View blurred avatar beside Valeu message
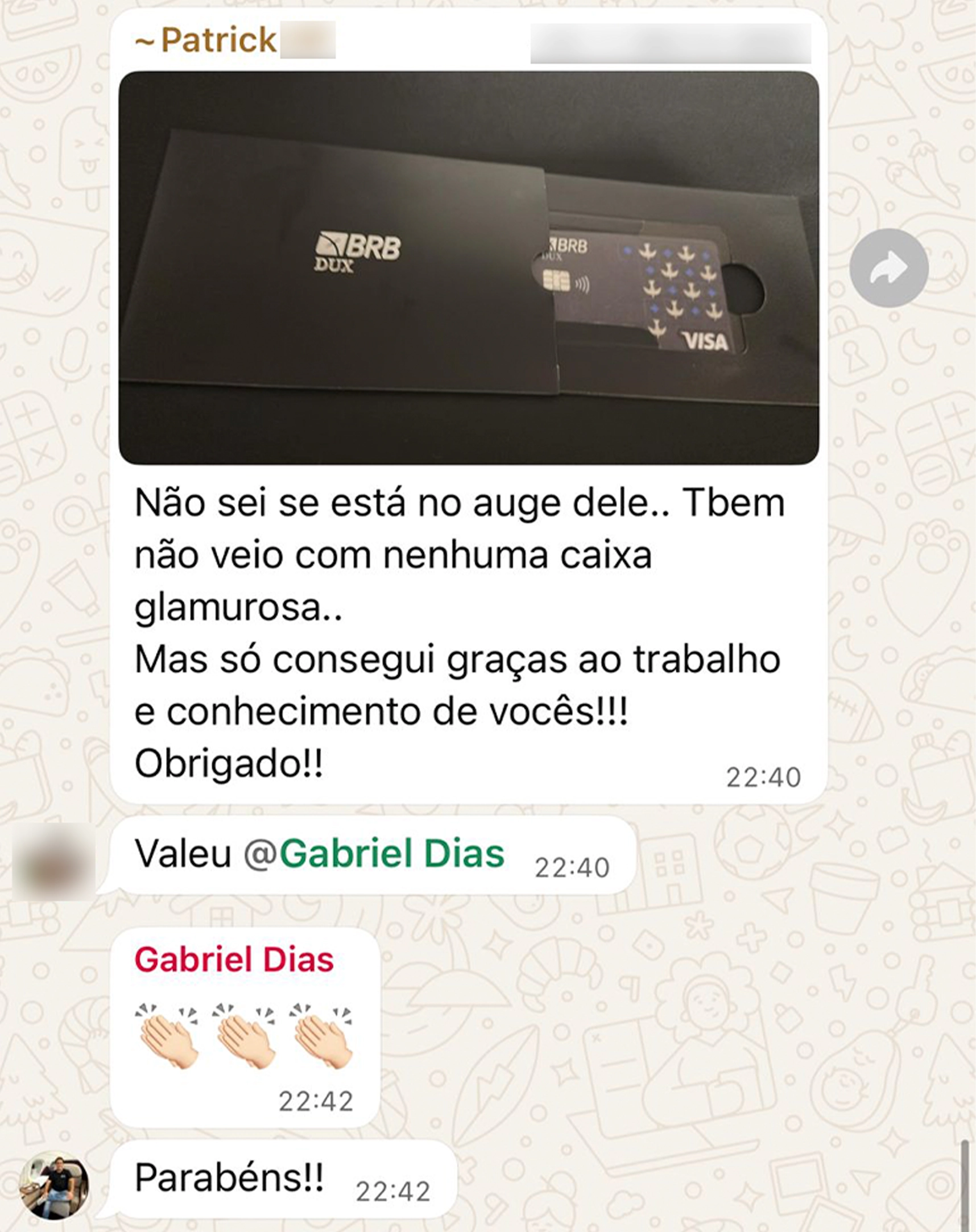This screenshot has height=1232, width=976. click(54, 862)
